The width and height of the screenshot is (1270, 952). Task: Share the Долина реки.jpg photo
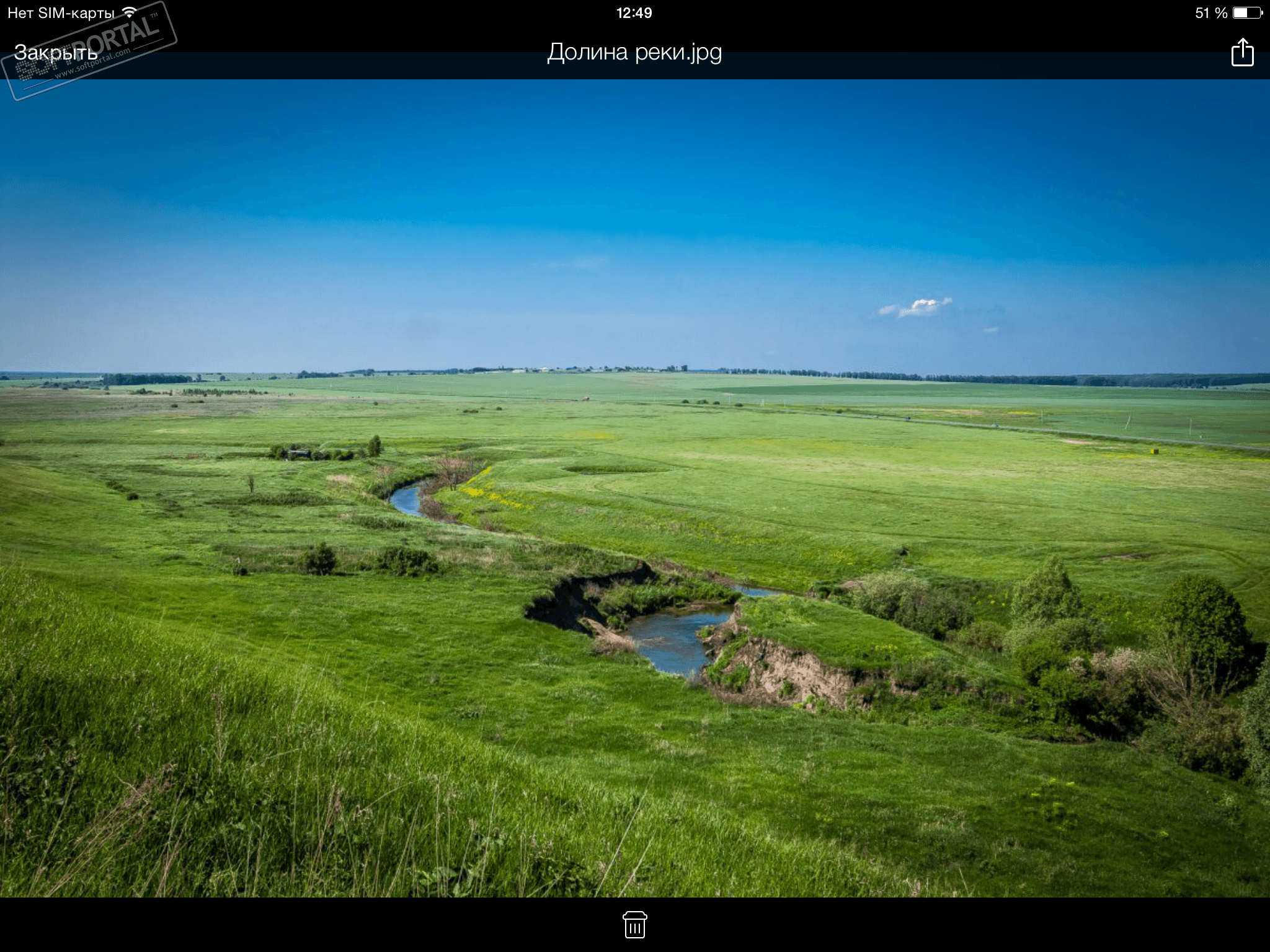coord(1242,52)
